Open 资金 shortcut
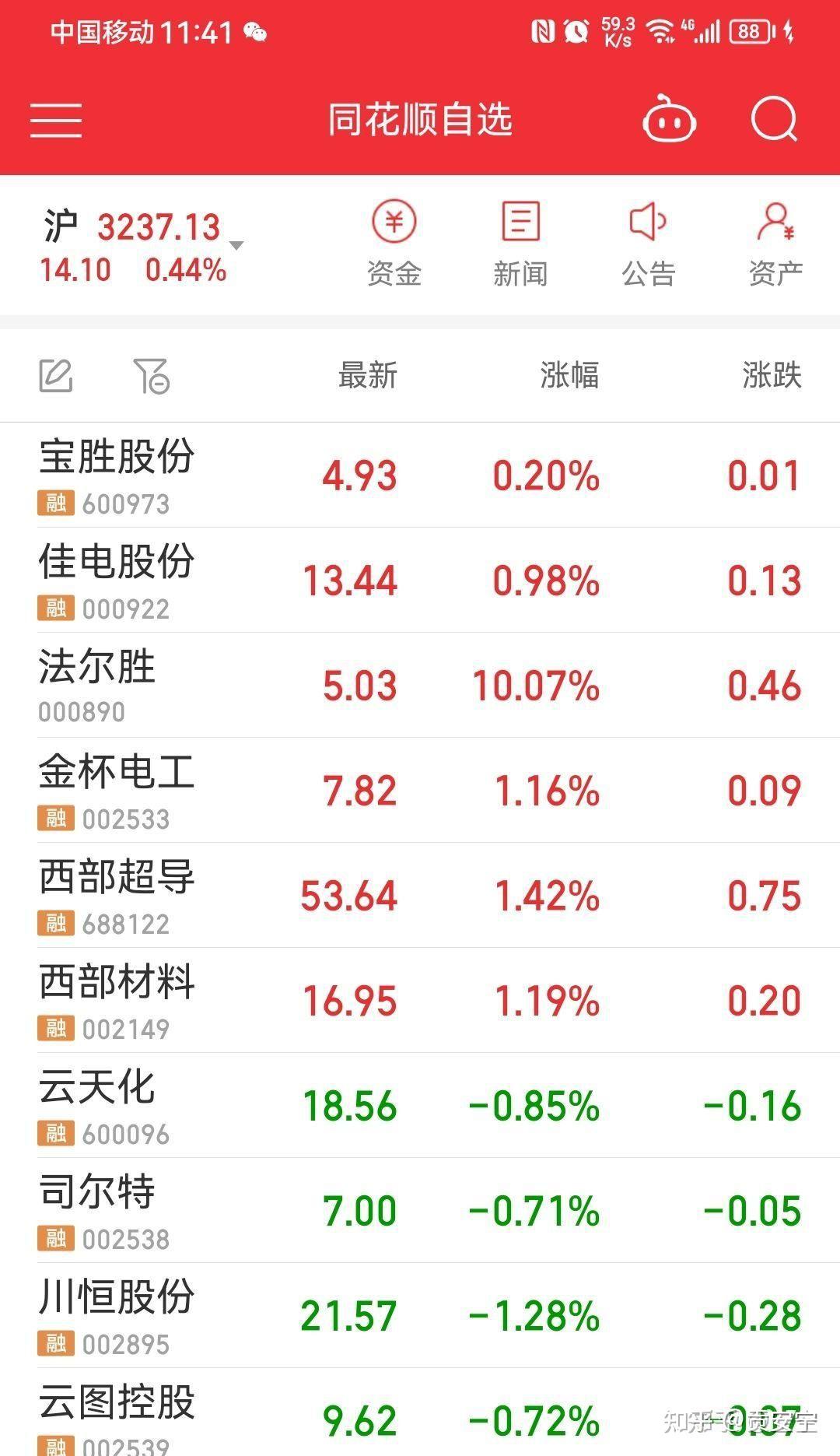The image size is (840, 1456). [x=394, y=244]
